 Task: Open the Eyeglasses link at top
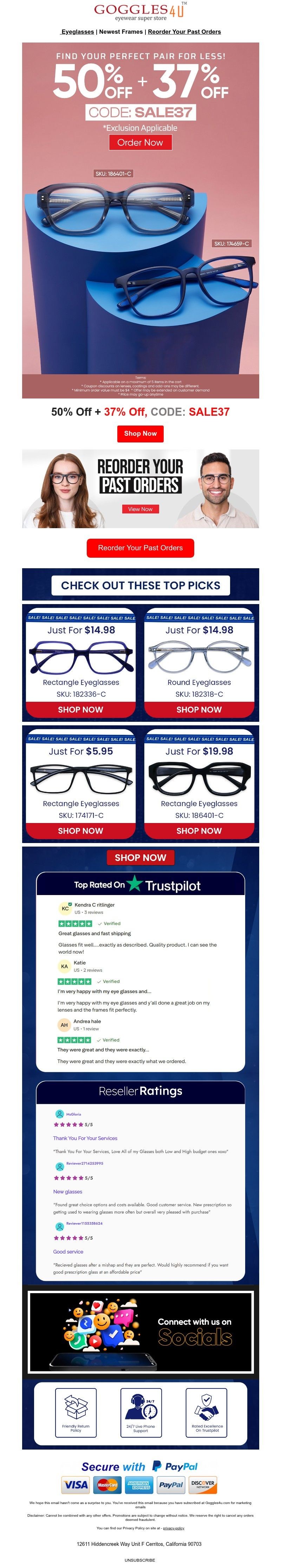point(77,32)
